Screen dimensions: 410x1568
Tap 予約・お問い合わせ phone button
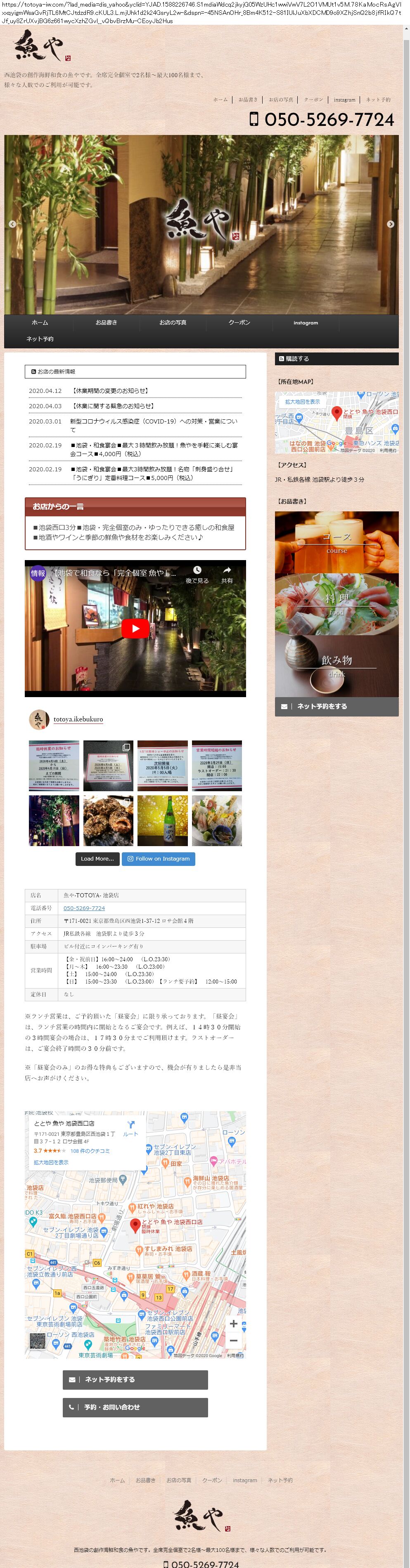[x=135, y=1407]
